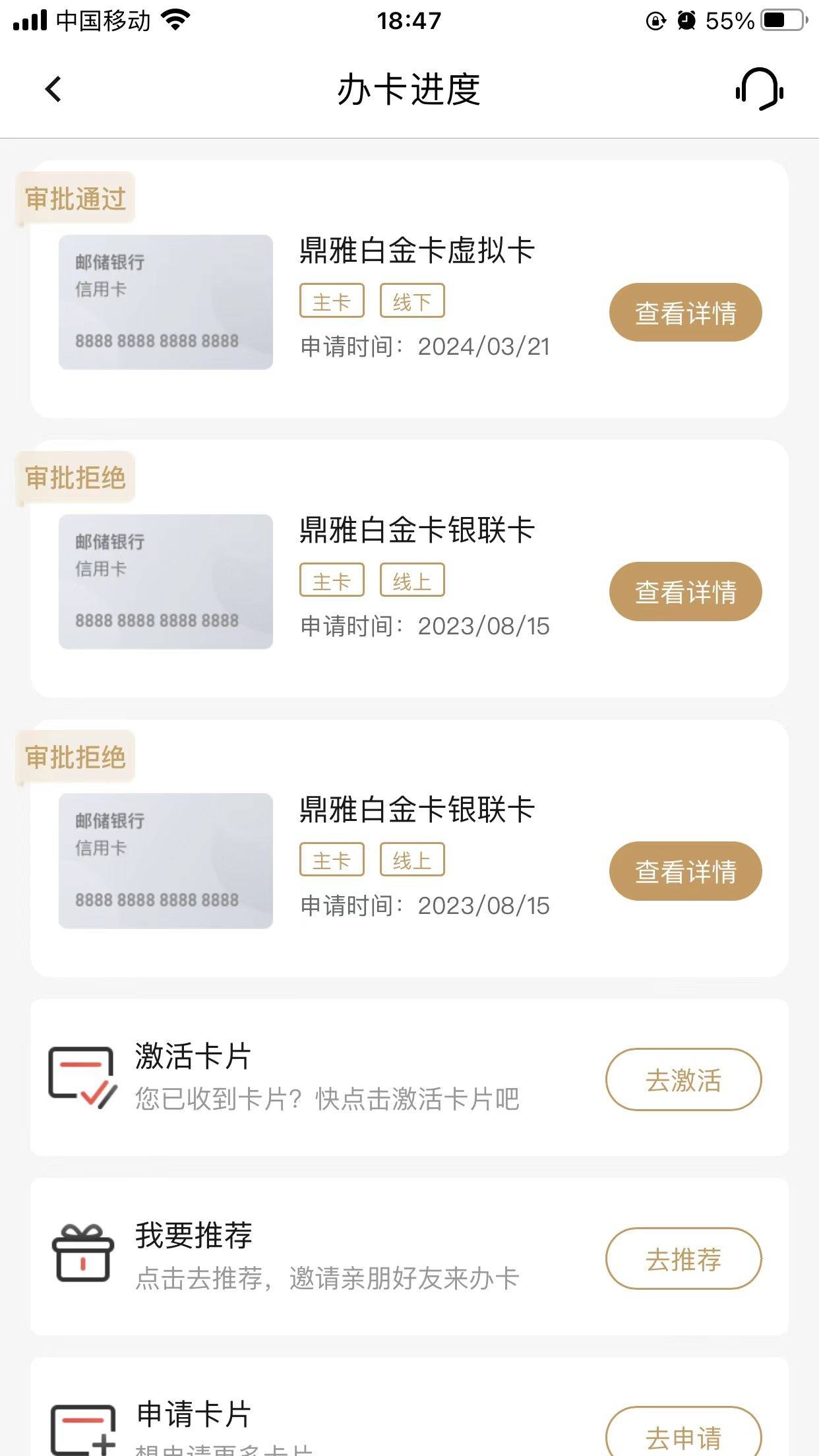Tap 去激活 to activate card
This screenshot has width=819, height=1456.
(684, 1080)
